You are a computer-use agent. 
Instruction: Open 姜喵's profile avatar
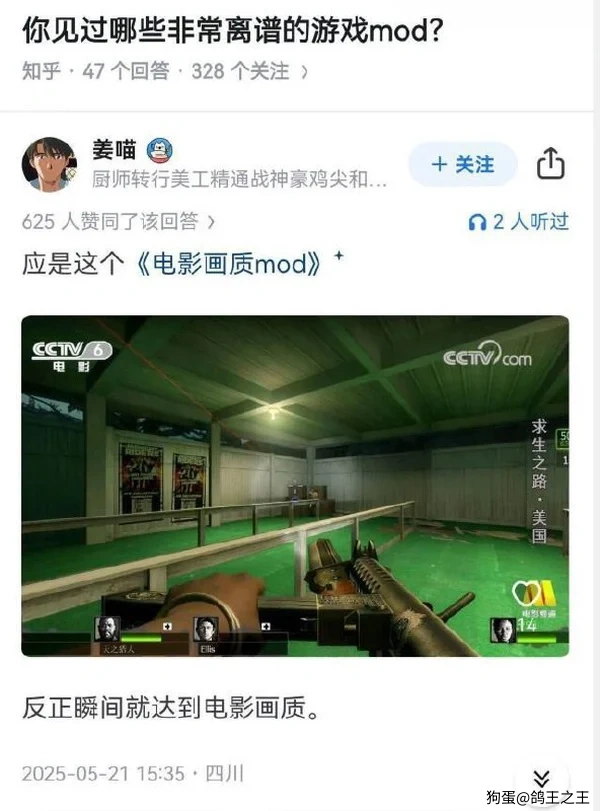tap(49, 164)
